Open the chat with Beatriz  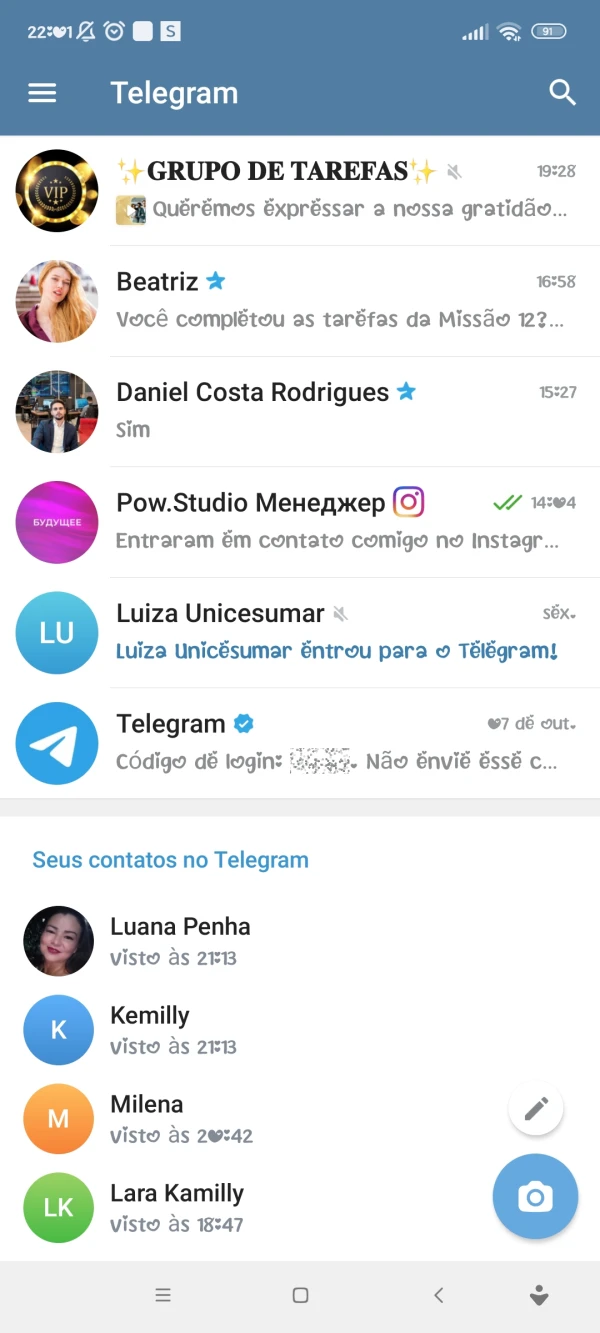point(300,301)
